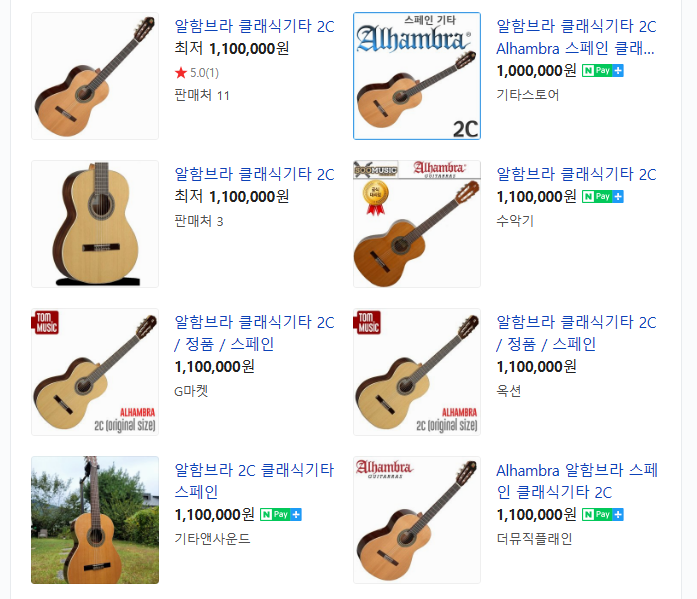The image size is (697, 599).
Task: Open the 수악기 알함브라 클래식기타 2C title
Action: [x=576, y=175]
